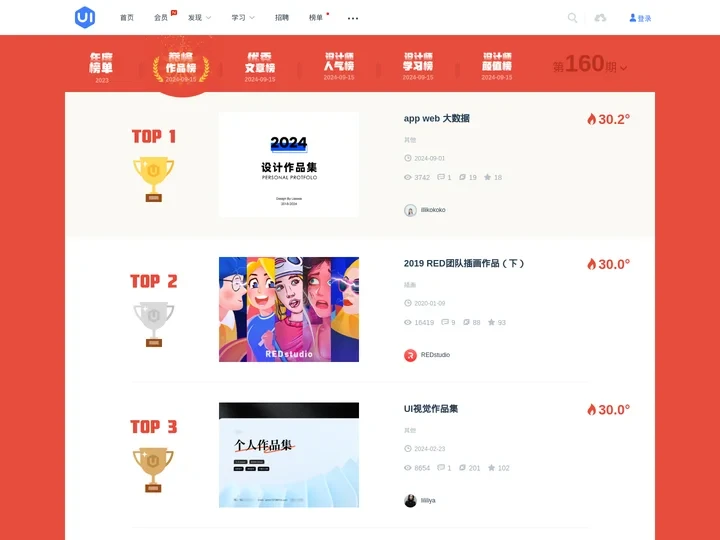This screenshot has height=540, width=720.
Task: Switch to the 设计师学习榜 tab
Action: [418, 65]
